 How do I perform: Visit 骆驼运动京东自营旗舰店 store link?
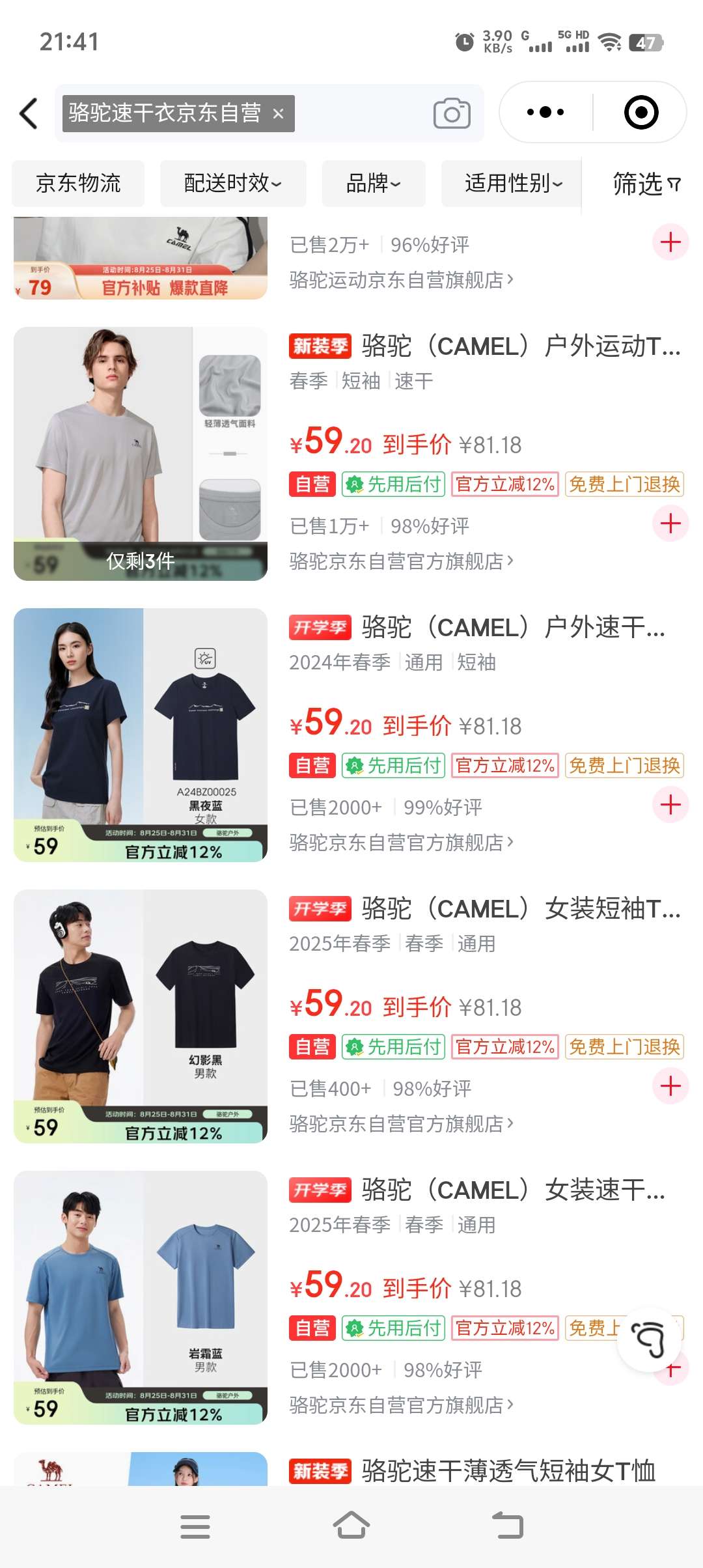pyautogui.click(x=401, y=280)
